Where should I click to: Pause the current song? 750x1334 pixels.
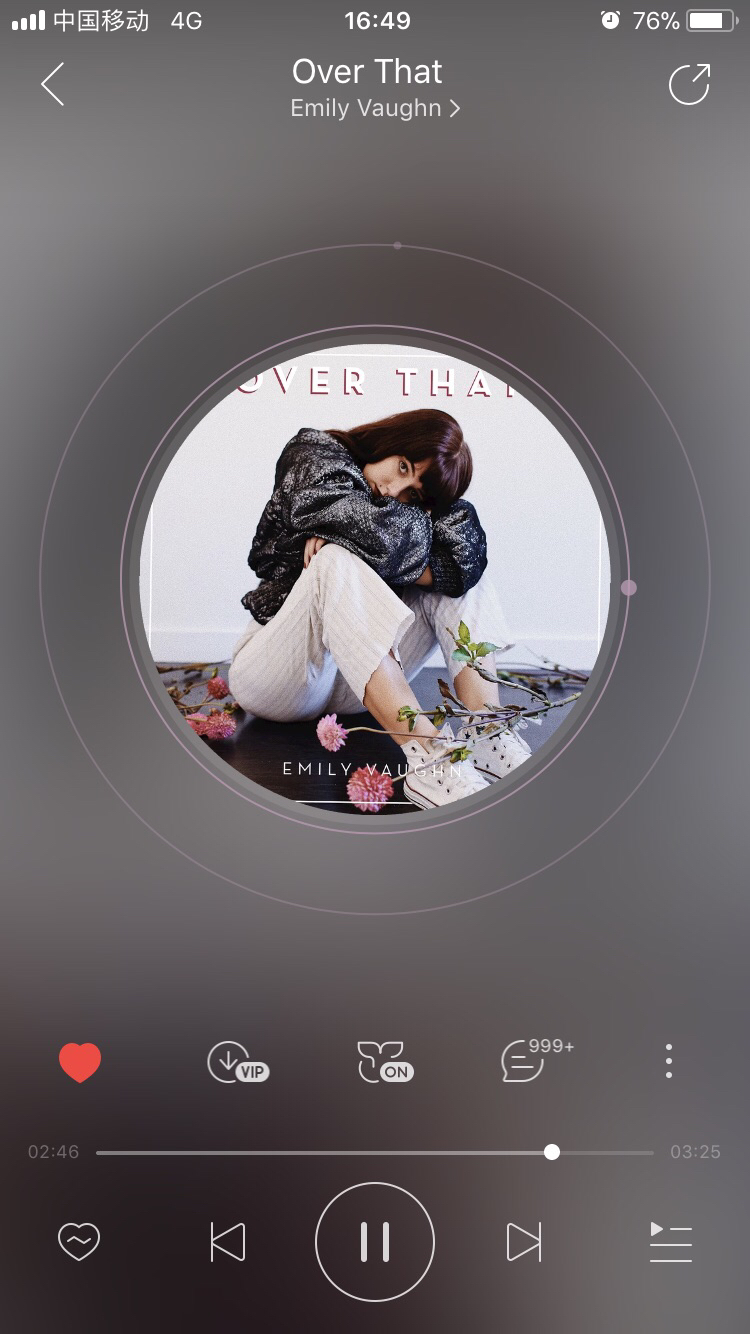[375, 1242]
